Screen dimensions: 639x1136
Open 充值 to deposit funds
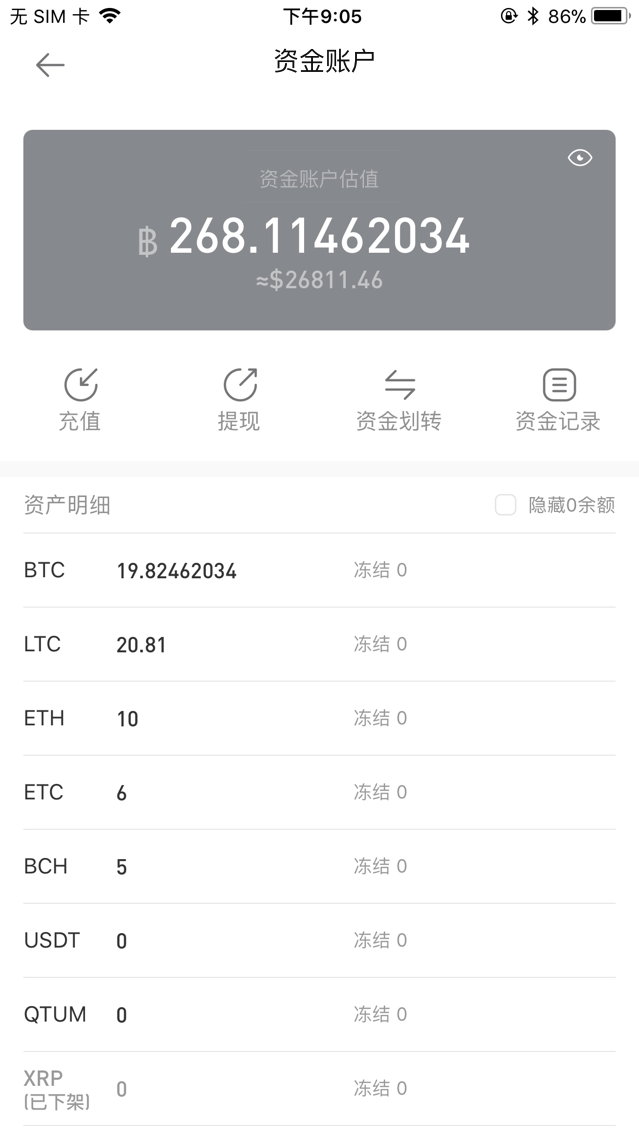tap(80, 399)
